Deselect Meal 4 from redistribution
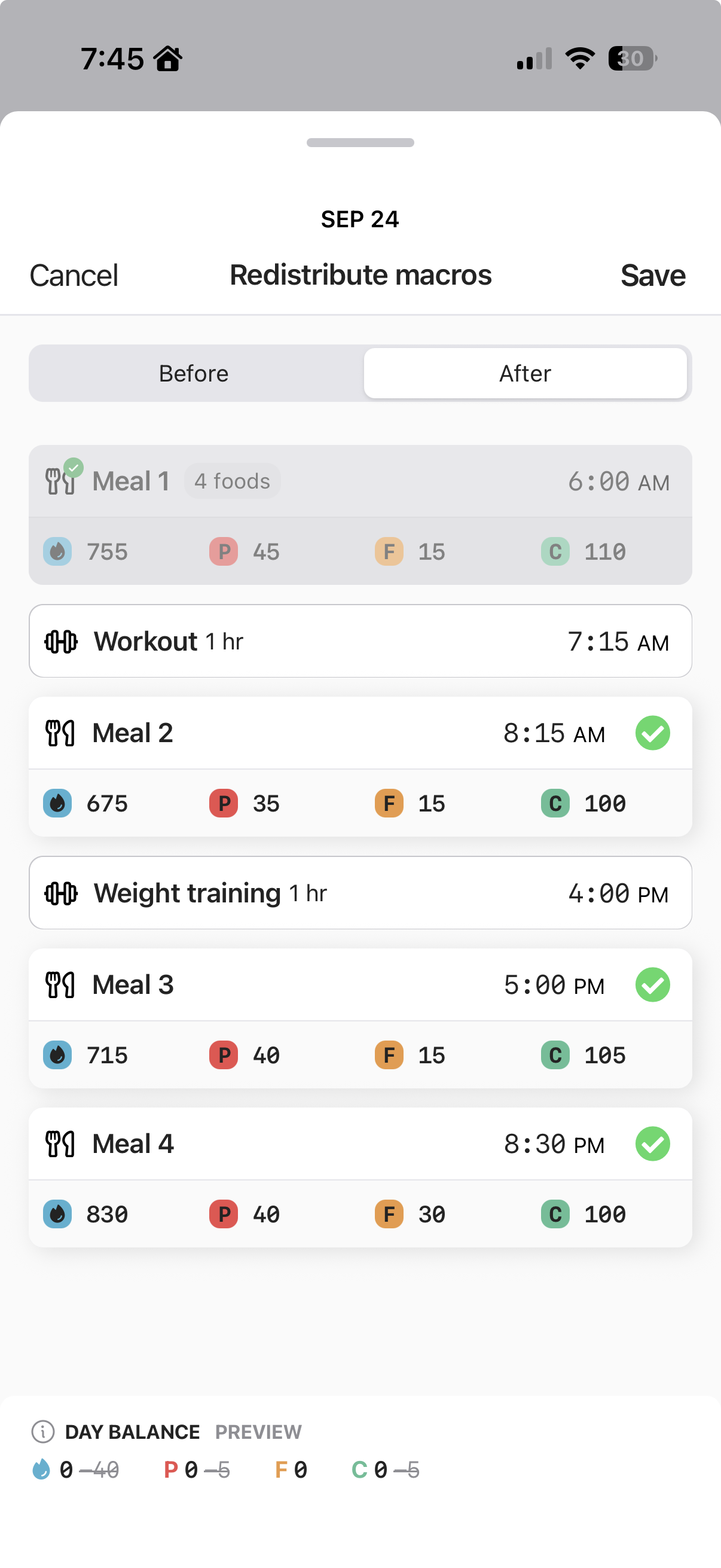This screenshot has width=721, height=1568. point(652,1144)
